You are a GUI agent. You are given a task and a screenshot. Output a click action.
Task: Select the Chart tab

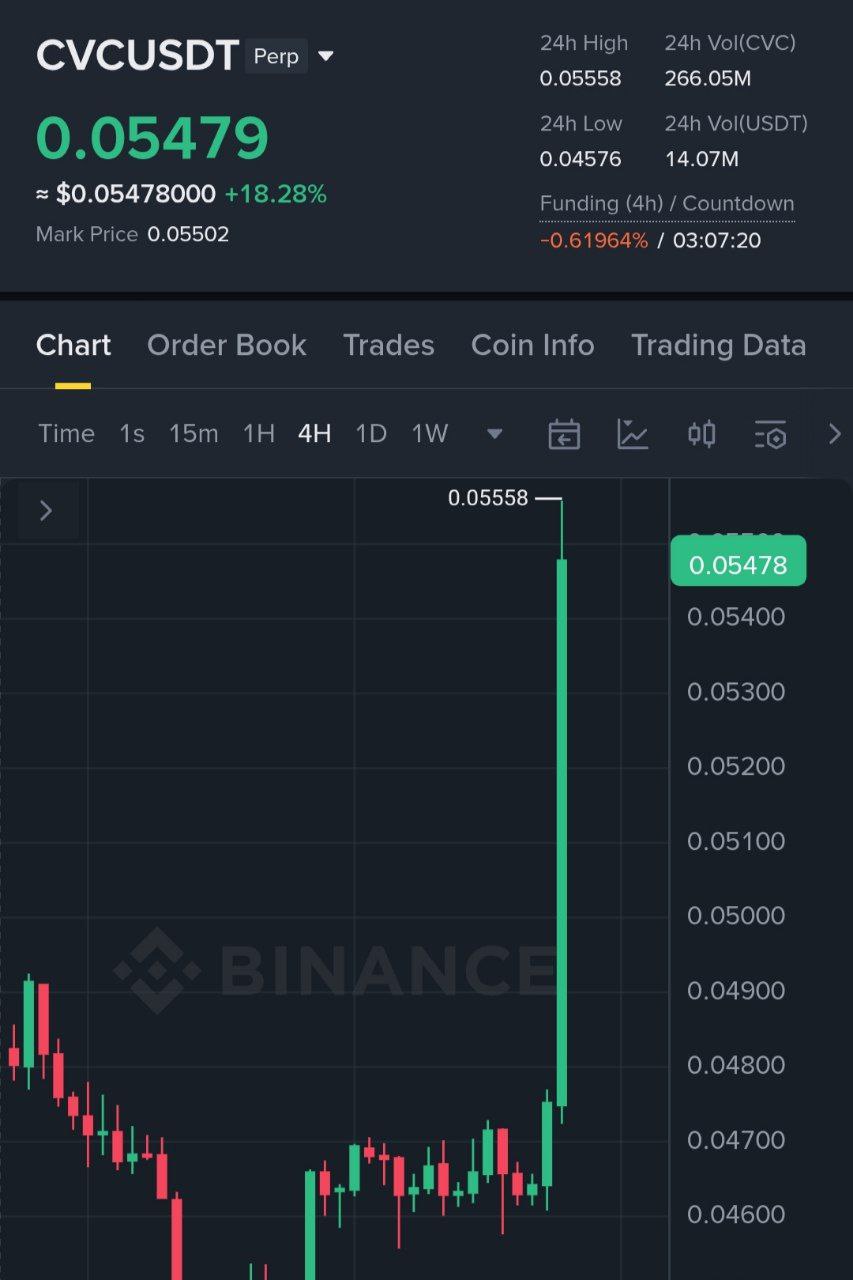click(x=73, y=345)
